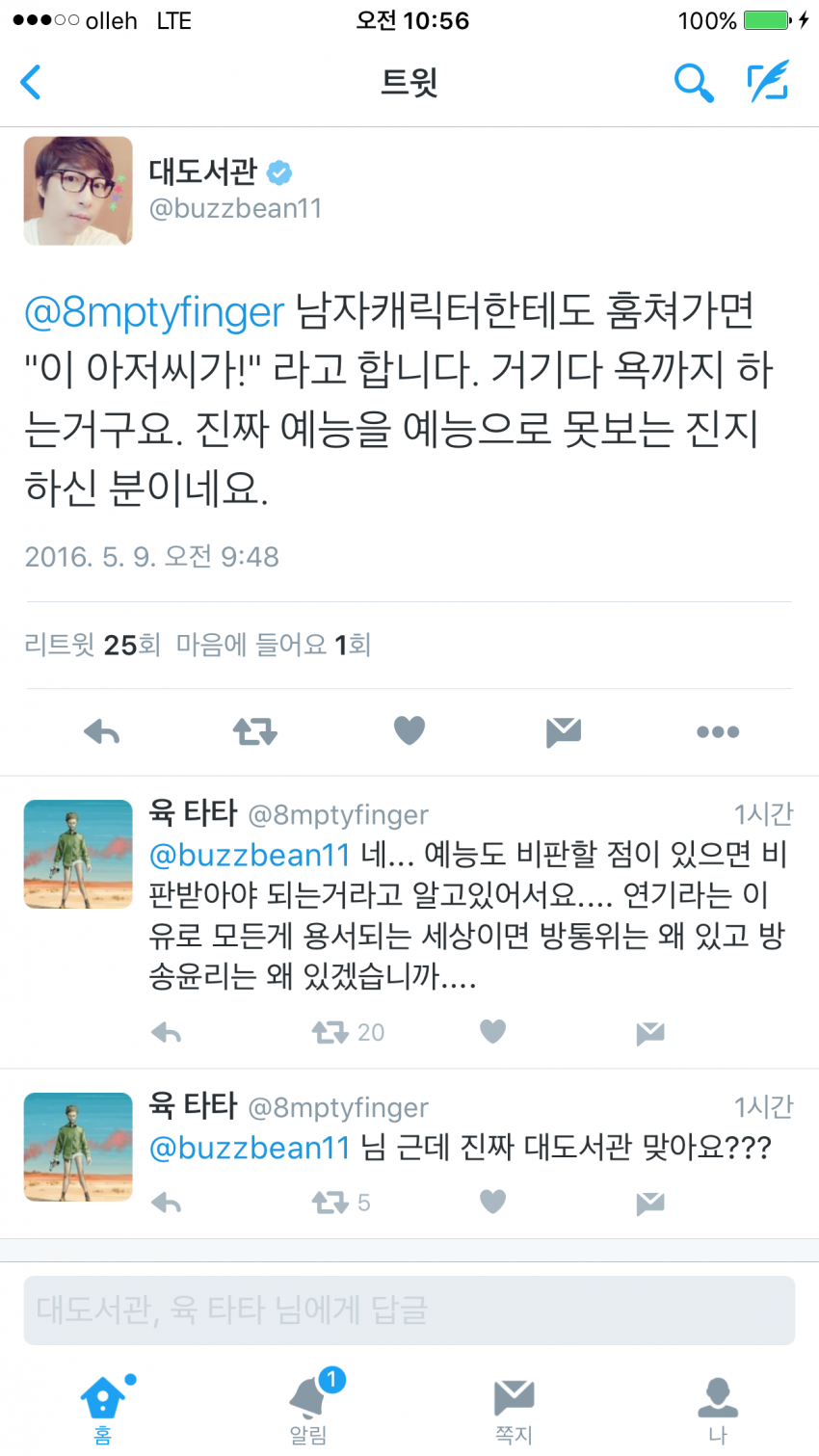Viewport: 819px width, 1456px height.
Task: Like 대도서관's main tweet
Action: [409, 731]
